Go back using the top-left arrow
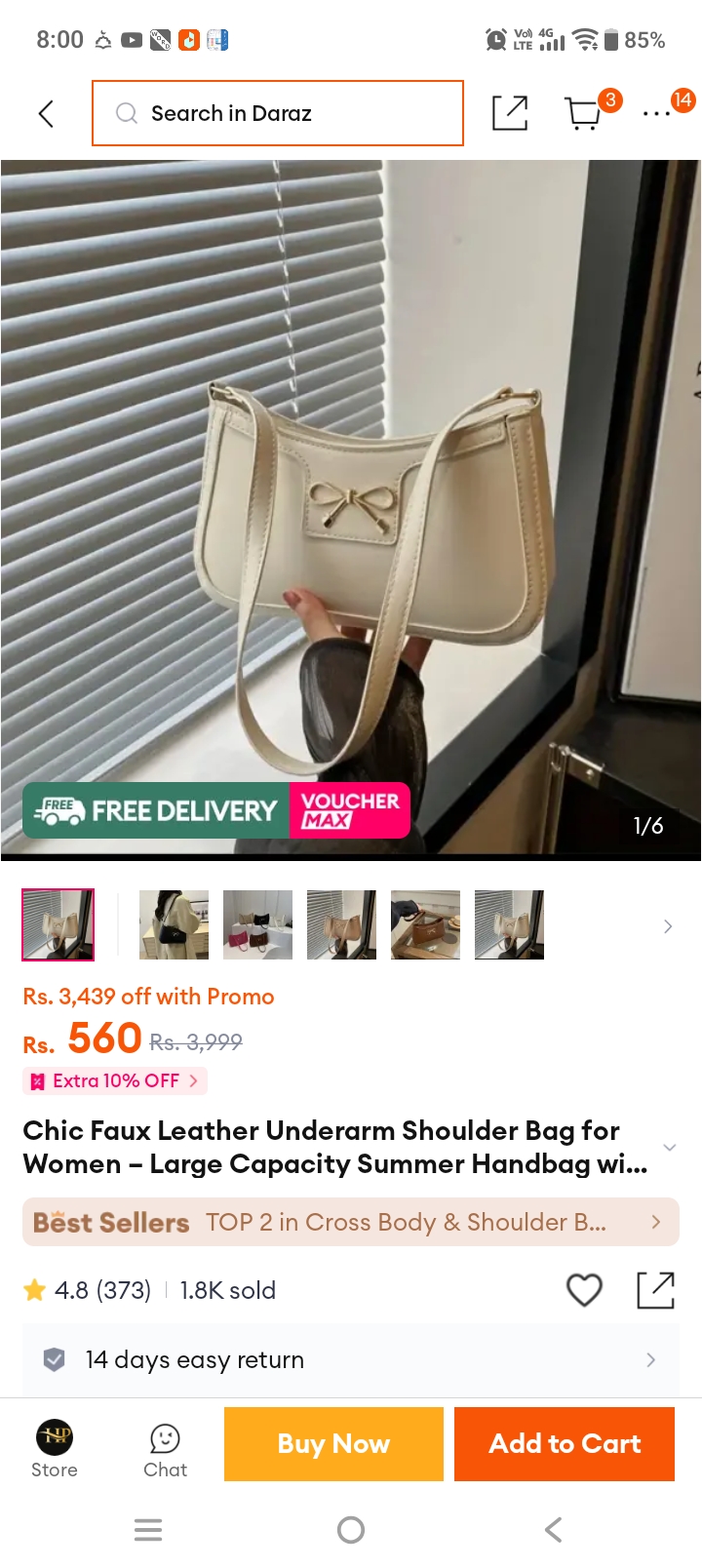The image size is (702, 1568). tap(46, 113)
